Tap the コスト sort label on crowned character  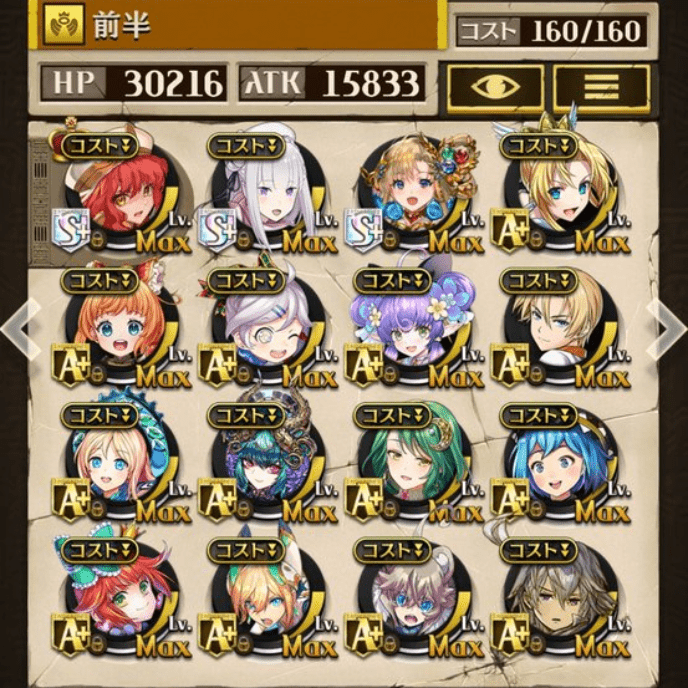(x=99, y=147)
